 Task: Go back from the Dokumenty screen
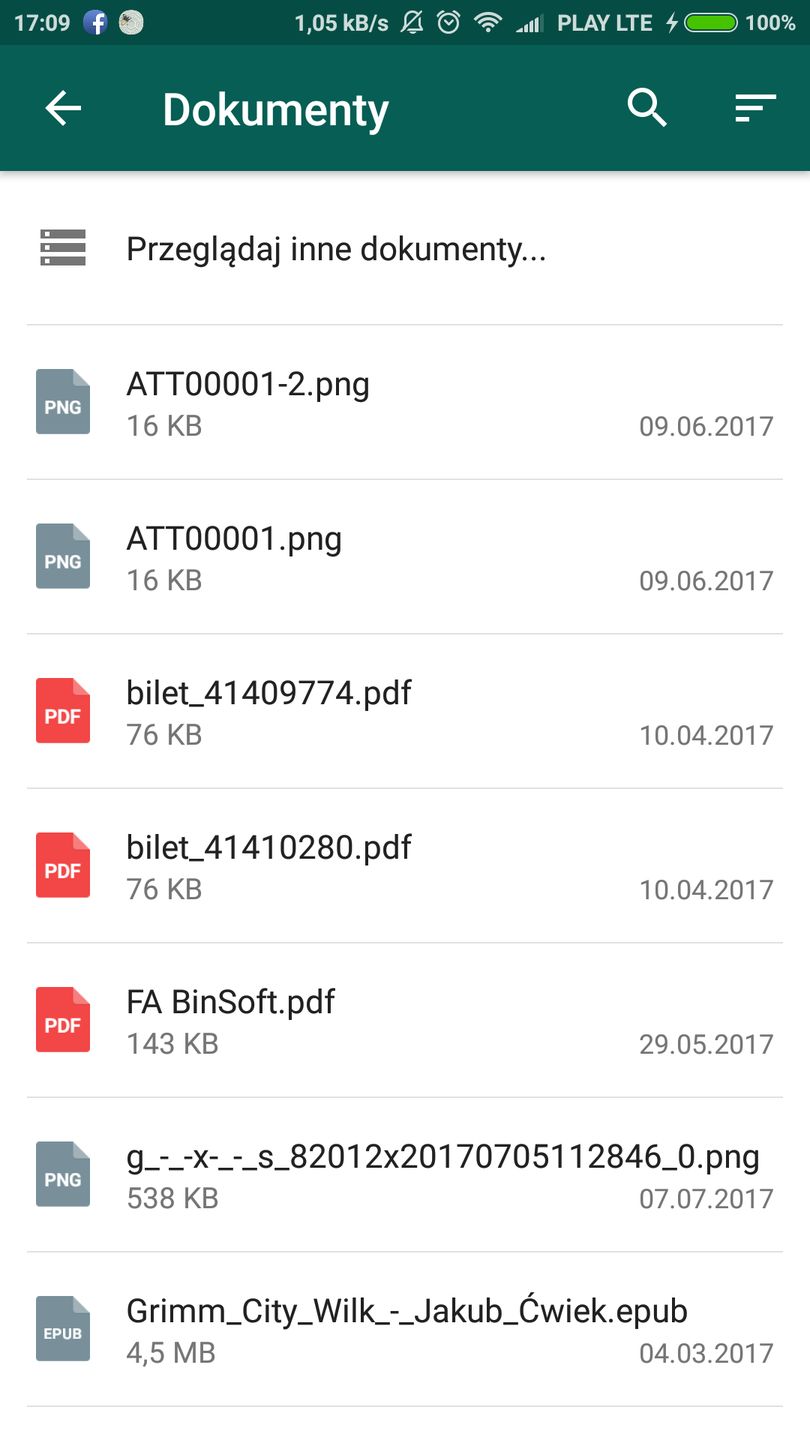pyautogui.click(x=63, y=108)
